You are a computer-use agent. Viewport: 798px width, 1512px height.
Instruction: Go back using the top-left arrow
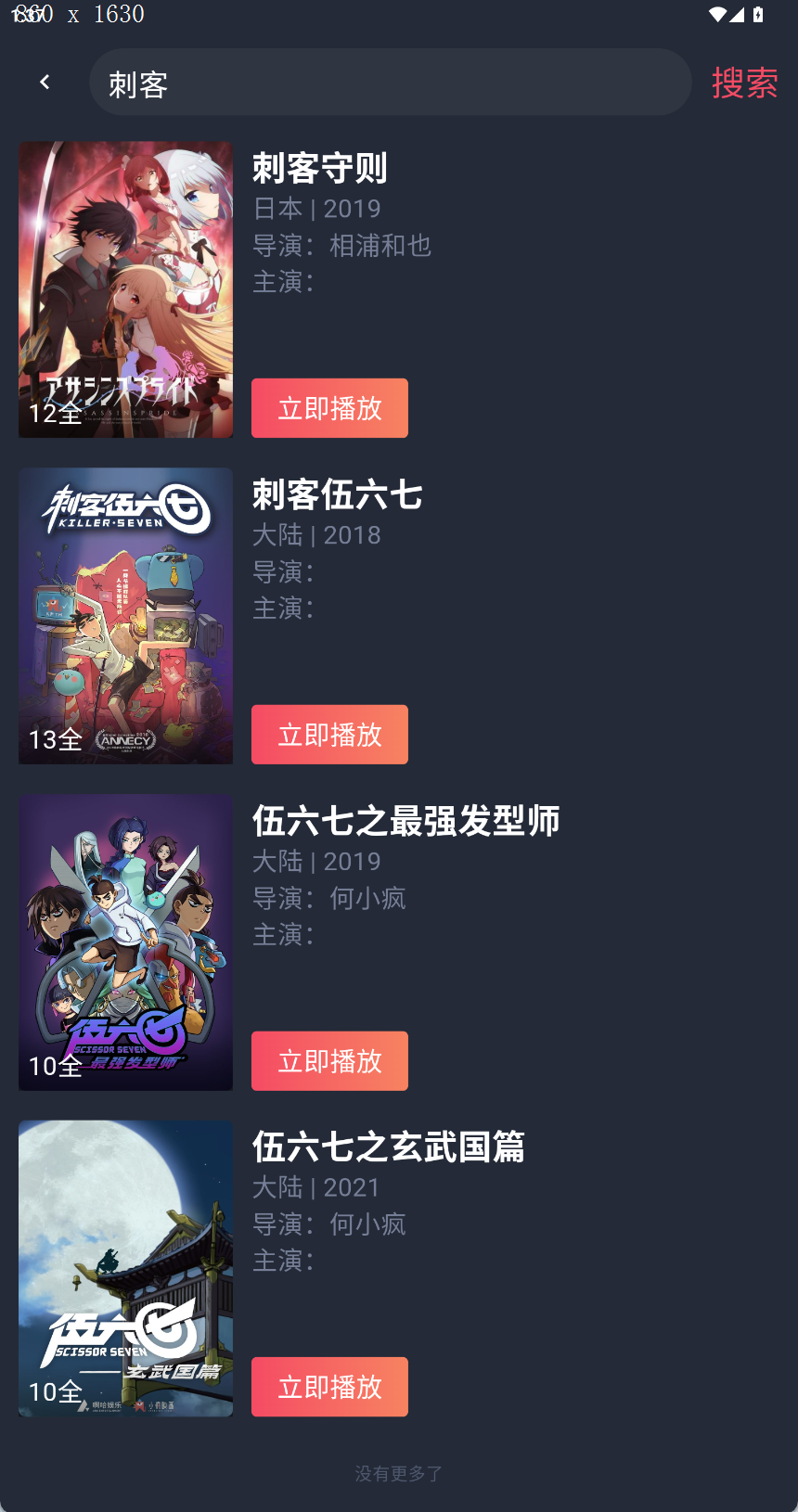tap(45, 83)
